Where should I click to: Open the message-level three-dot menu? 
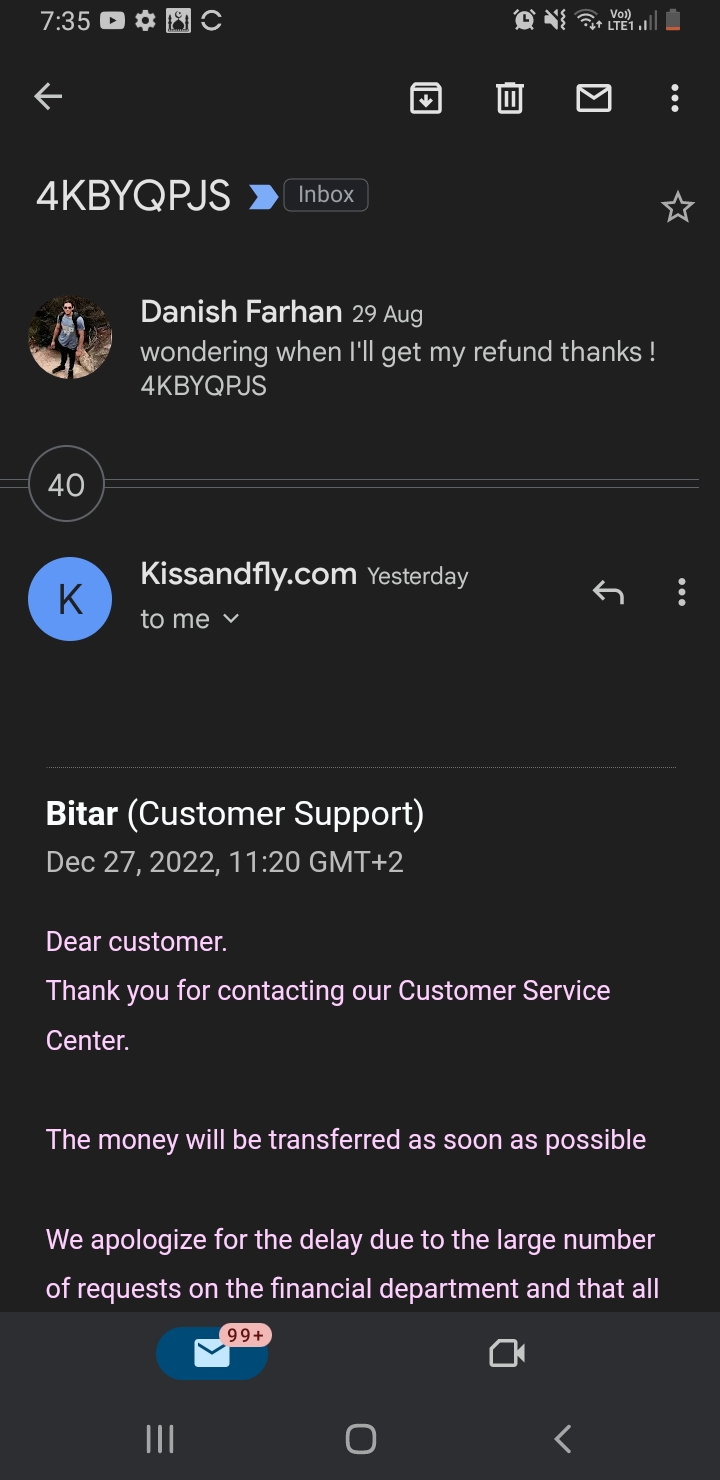[x=681, y=592]
